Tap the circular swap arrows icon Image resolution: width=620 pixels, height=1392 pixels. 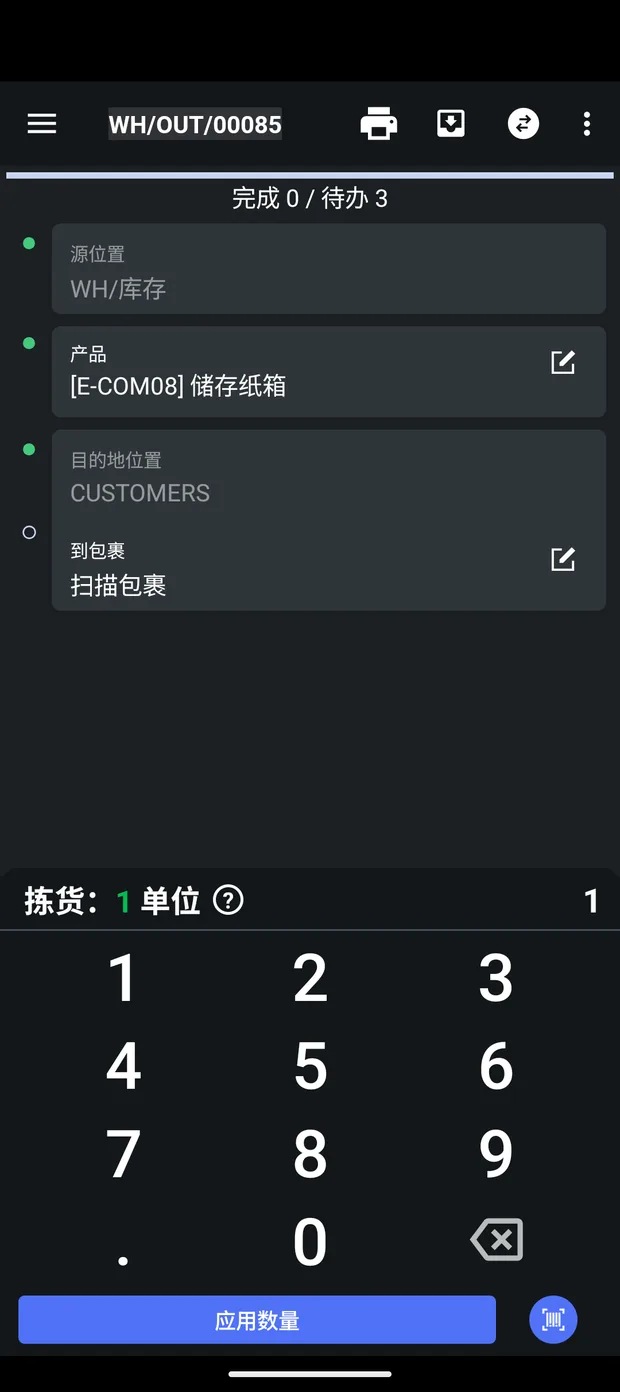[x=523, y=124]
